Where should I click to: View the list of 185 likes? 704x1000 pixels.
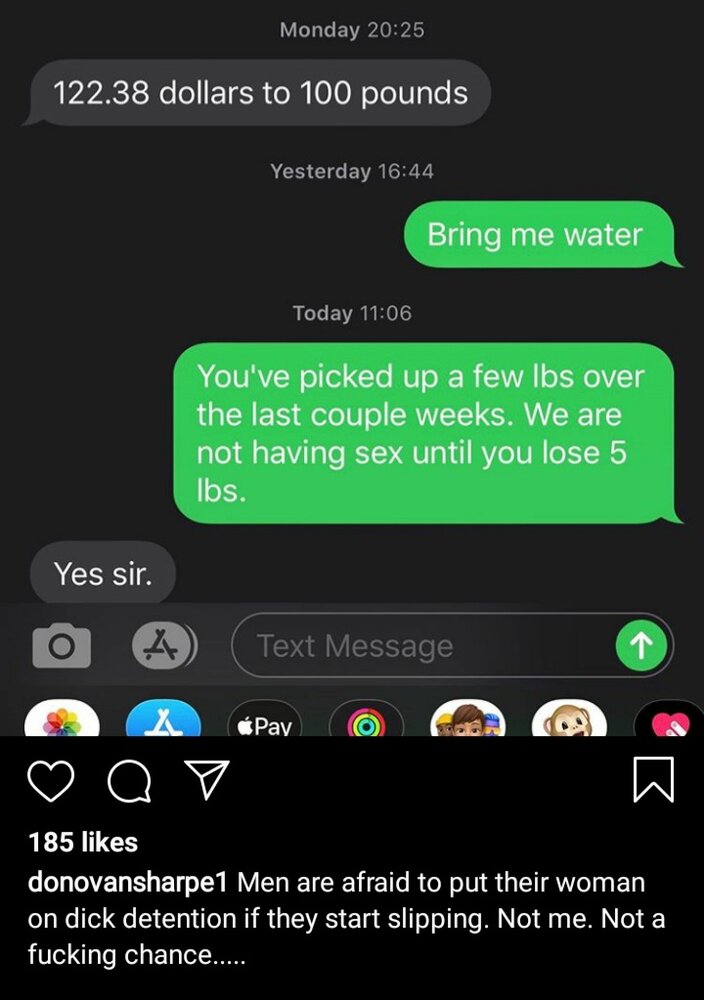click(x=83, y=842)
